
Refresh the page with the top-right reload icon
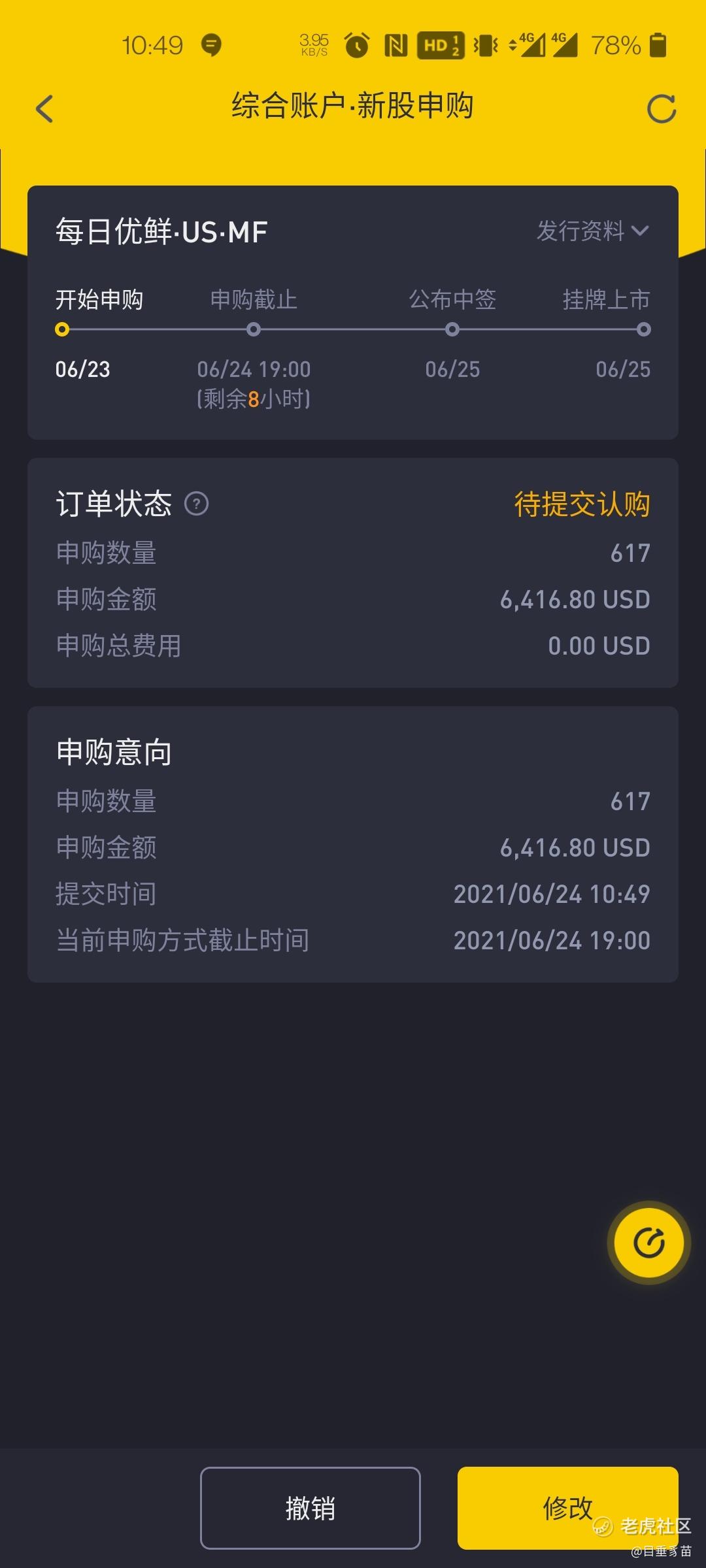point(661,109)
